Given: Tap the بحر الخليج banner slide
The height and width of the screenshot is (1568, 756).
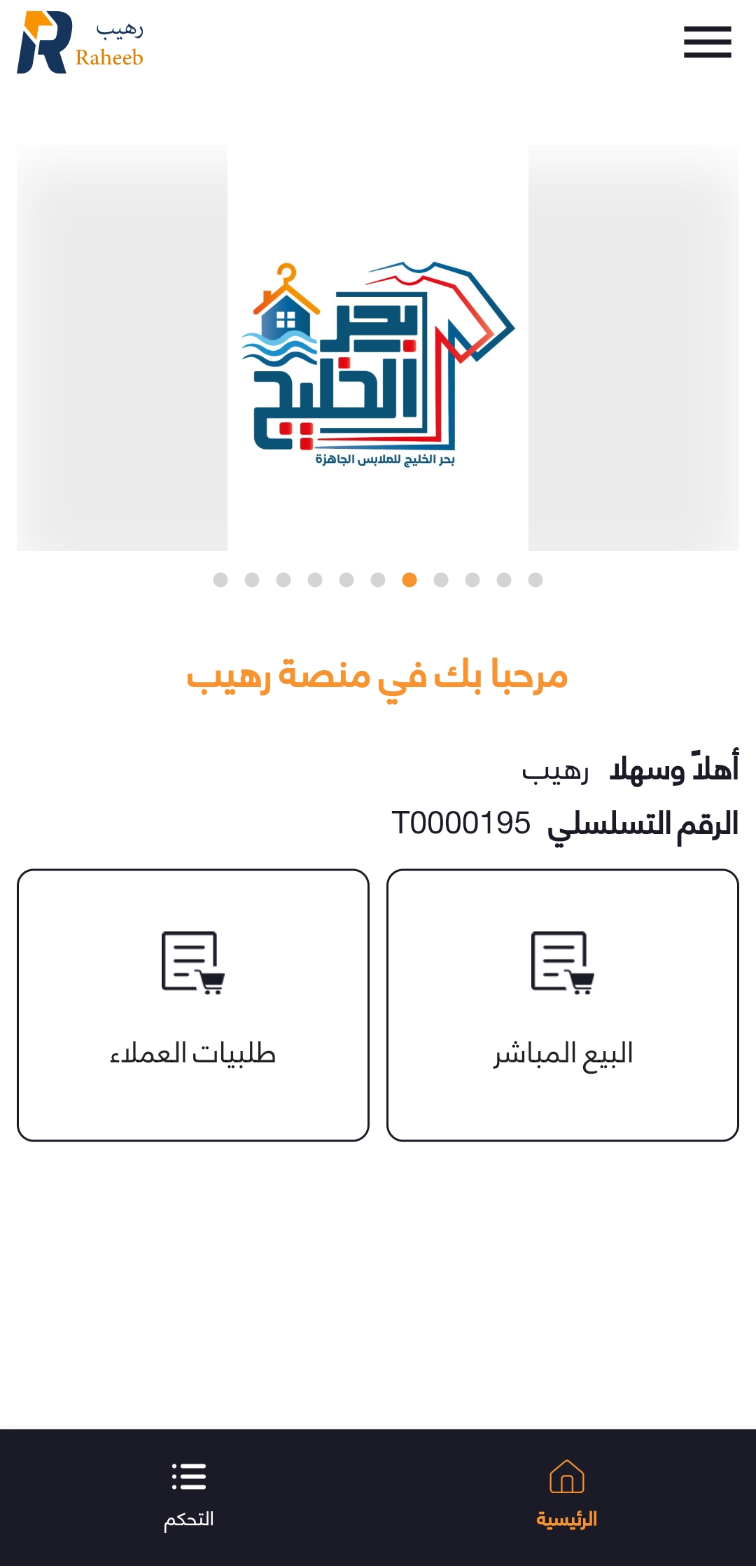Looking at the screenshot, I should pyautogui.click(x=378, y=348).
